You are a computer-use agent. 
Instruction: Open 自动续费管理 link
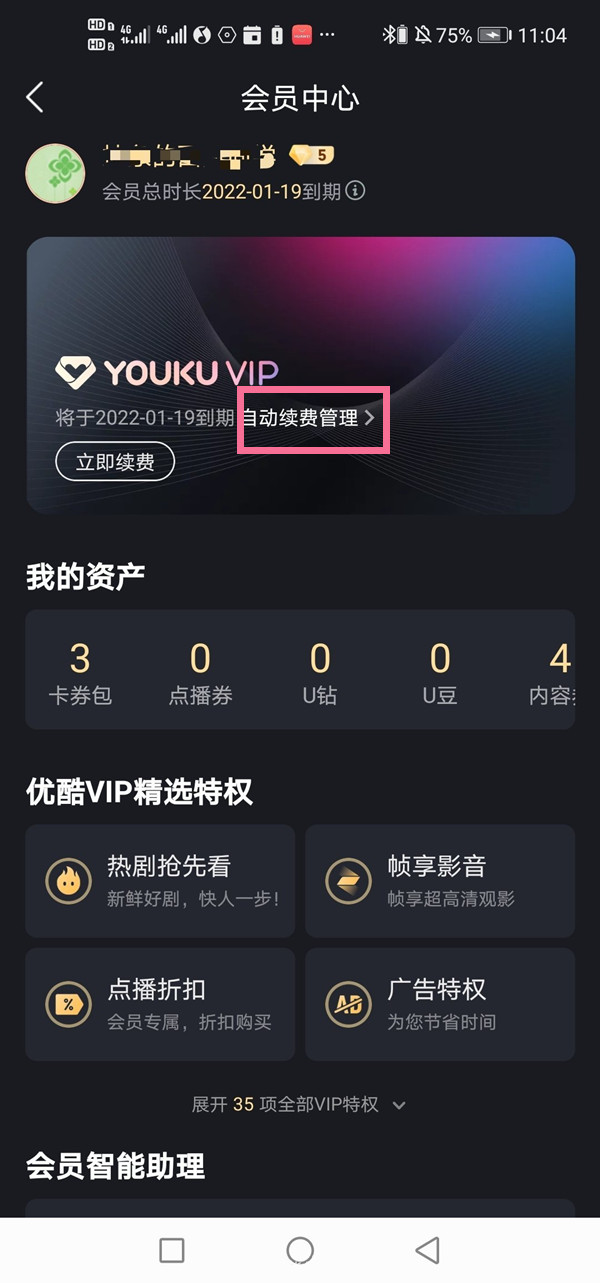click(309, 418)
